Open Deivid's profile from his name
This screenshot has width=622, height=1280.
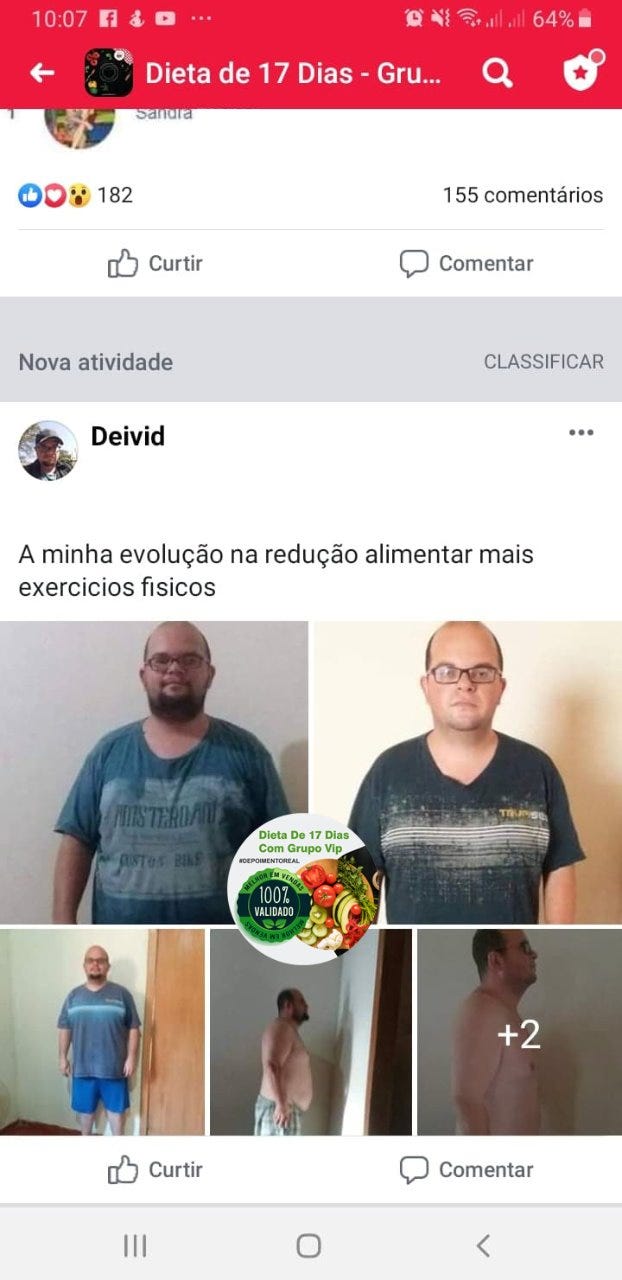128,436
